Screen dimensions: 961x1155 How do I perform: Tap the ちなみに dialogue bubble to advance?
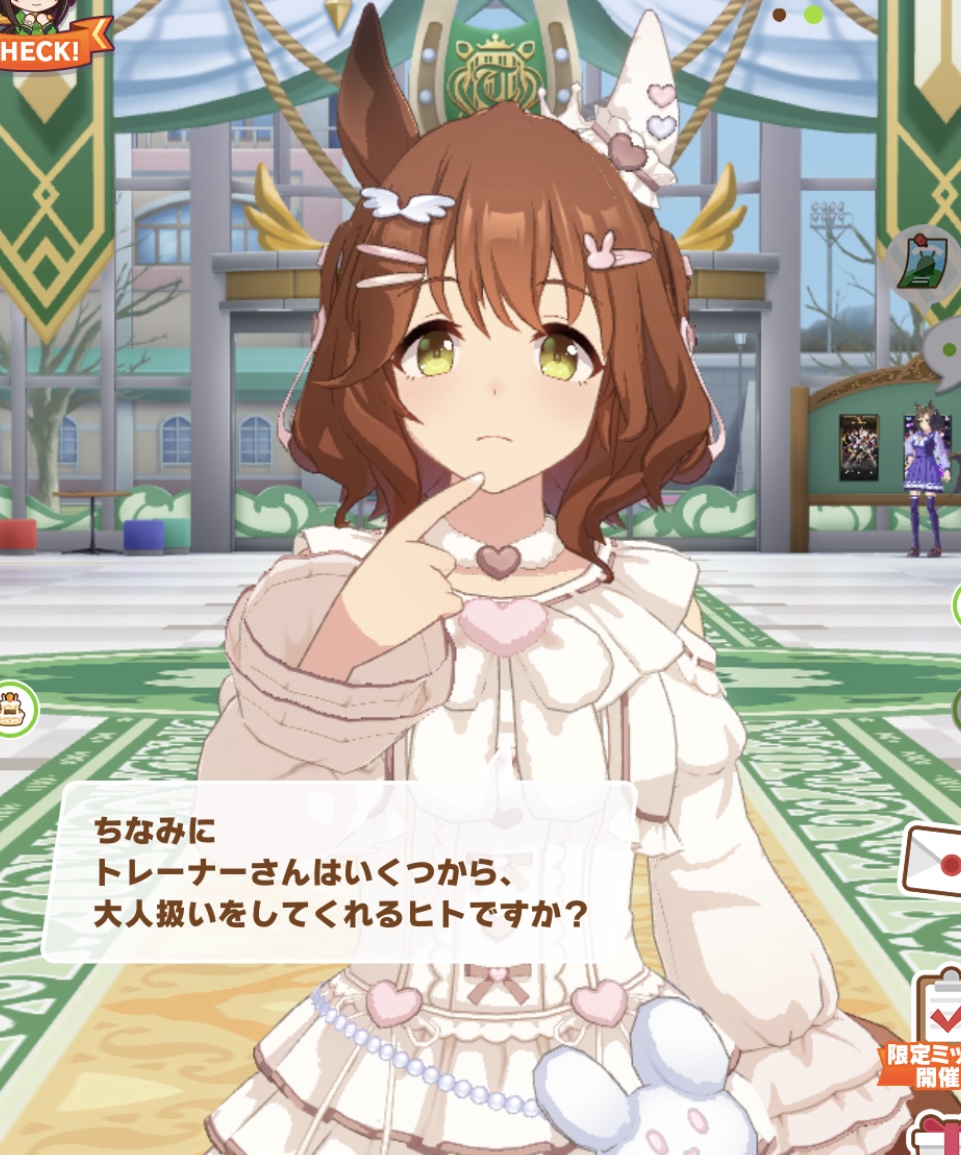[x=340, y=872]
